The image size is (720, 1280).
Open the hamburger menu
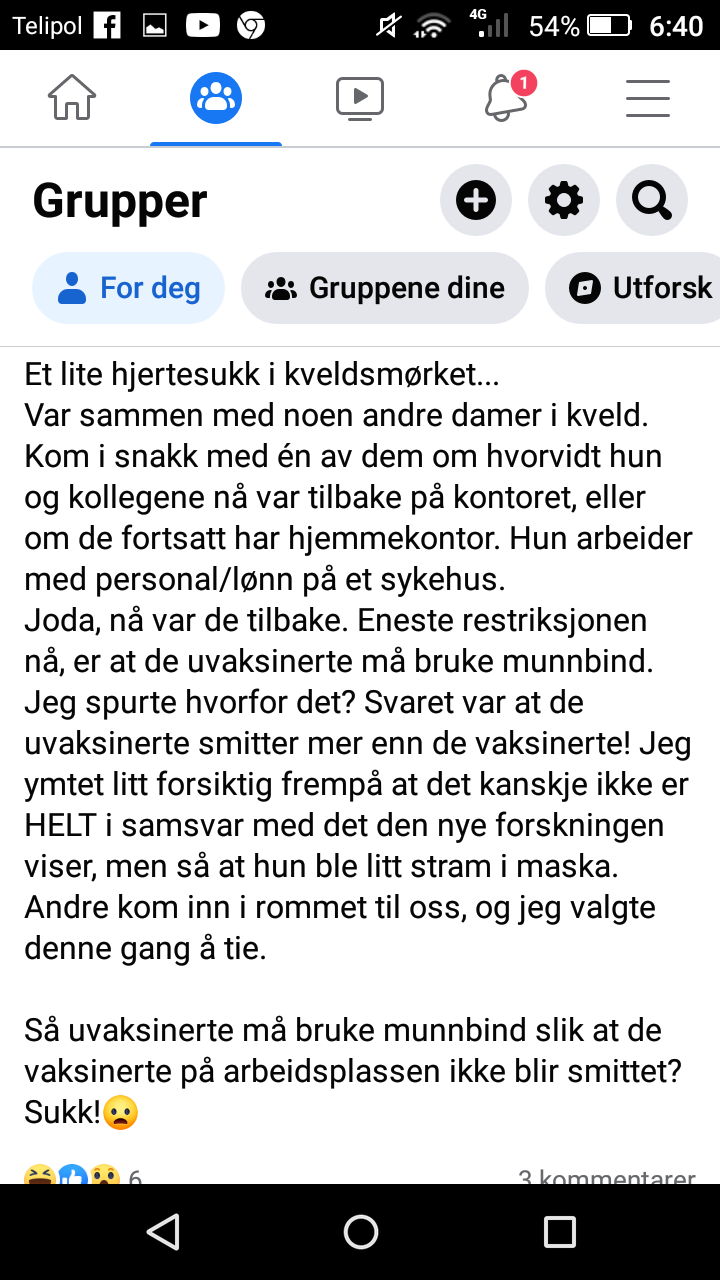[x=648, y=98]
